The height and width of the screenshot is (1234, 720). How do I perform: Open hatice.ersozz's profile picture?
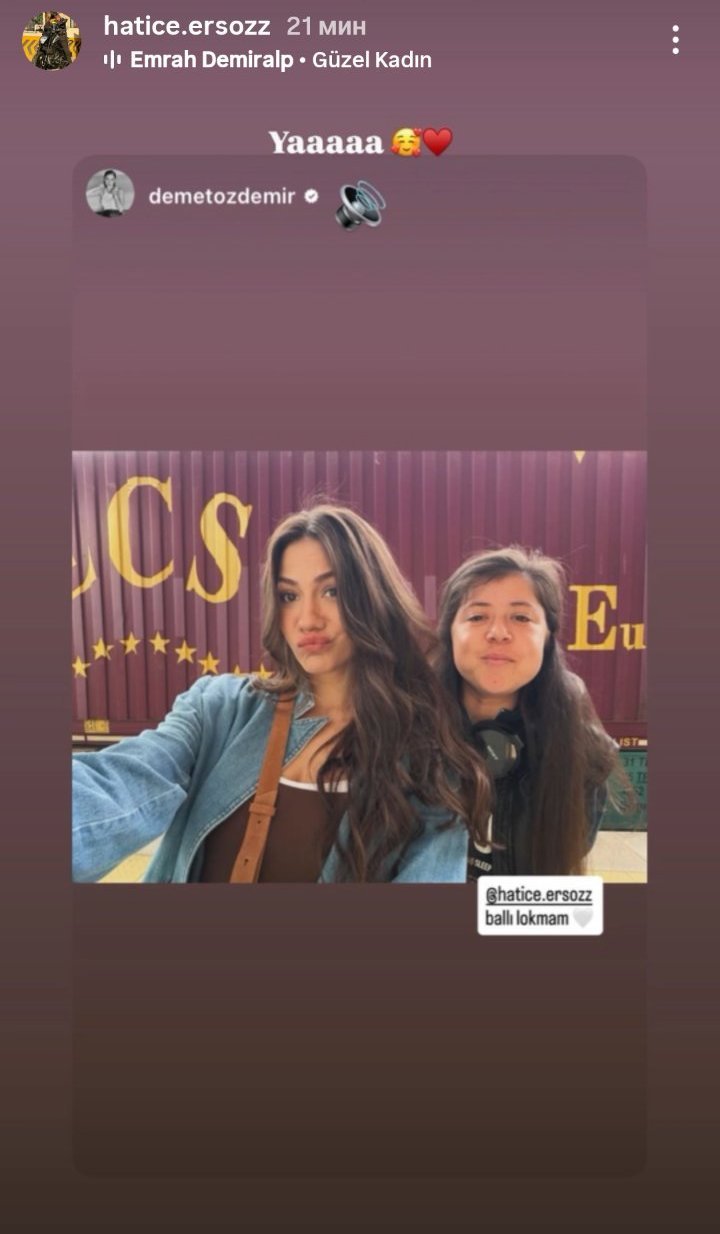click(51, 41)
